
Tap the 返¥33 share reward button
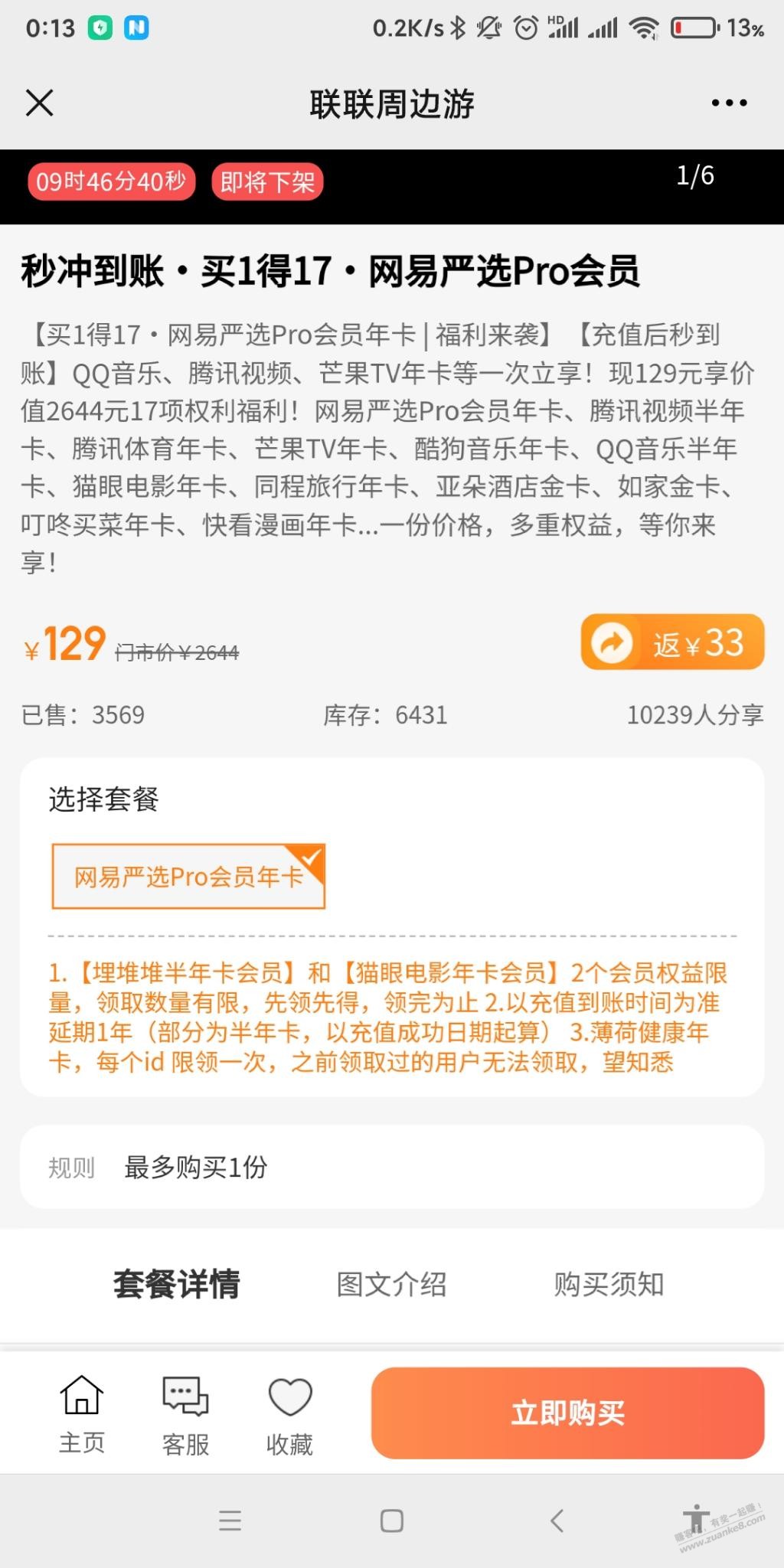pos(672,642)
